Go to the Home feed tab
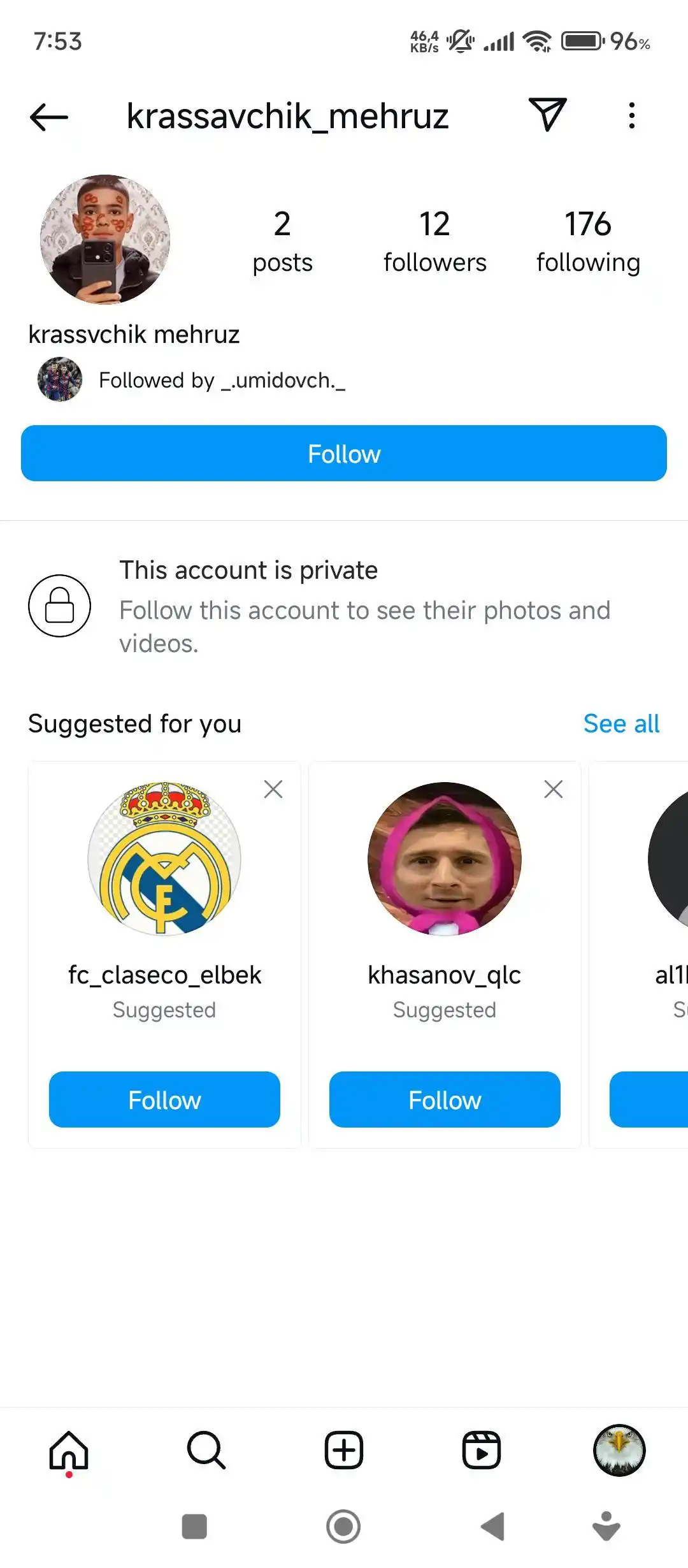Viewport: 688px width, 1568px height. point(69,1451)
